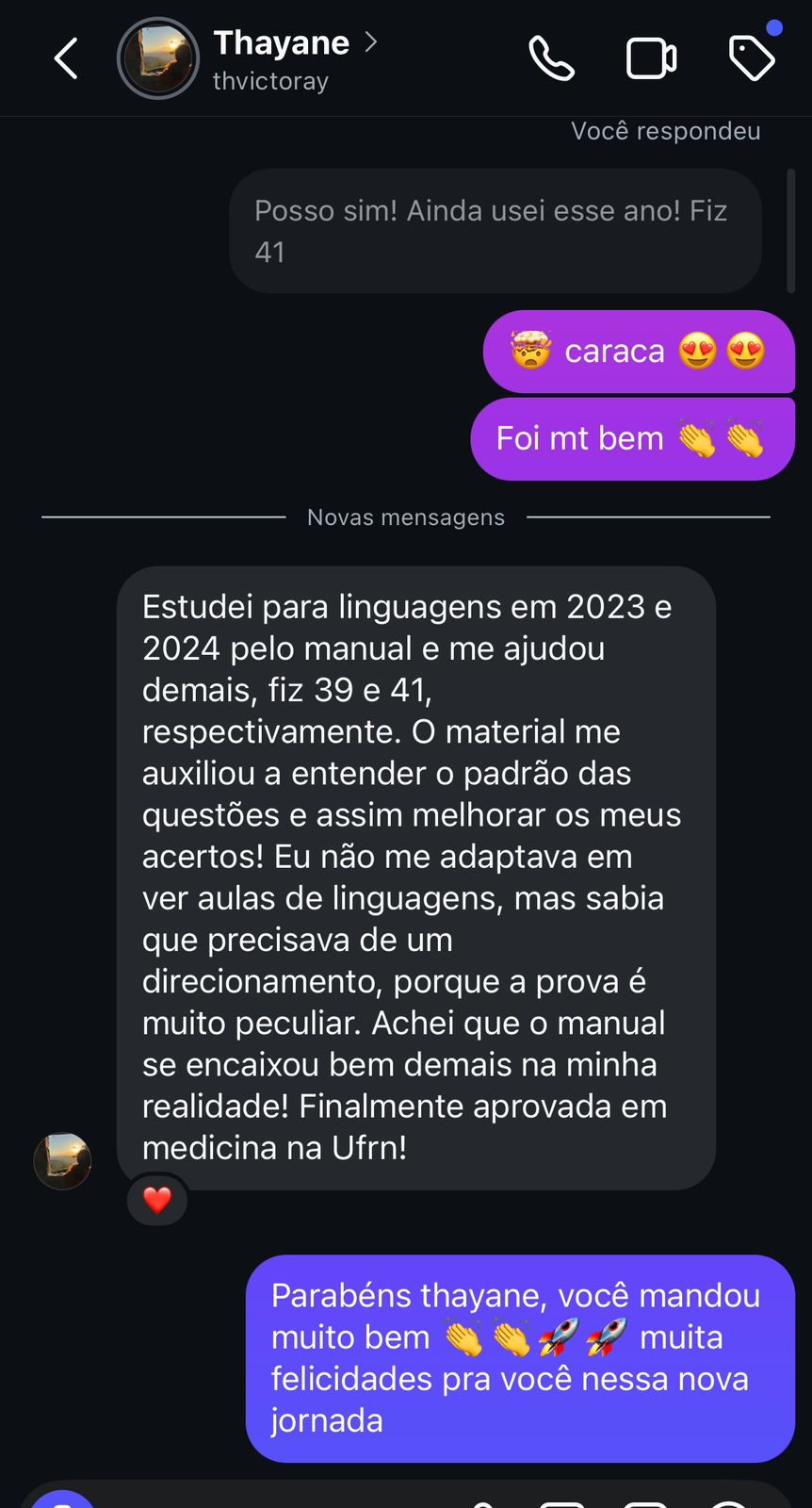Start a voice call with Thayane
The image size is (812, 1508).
point(551,58)
